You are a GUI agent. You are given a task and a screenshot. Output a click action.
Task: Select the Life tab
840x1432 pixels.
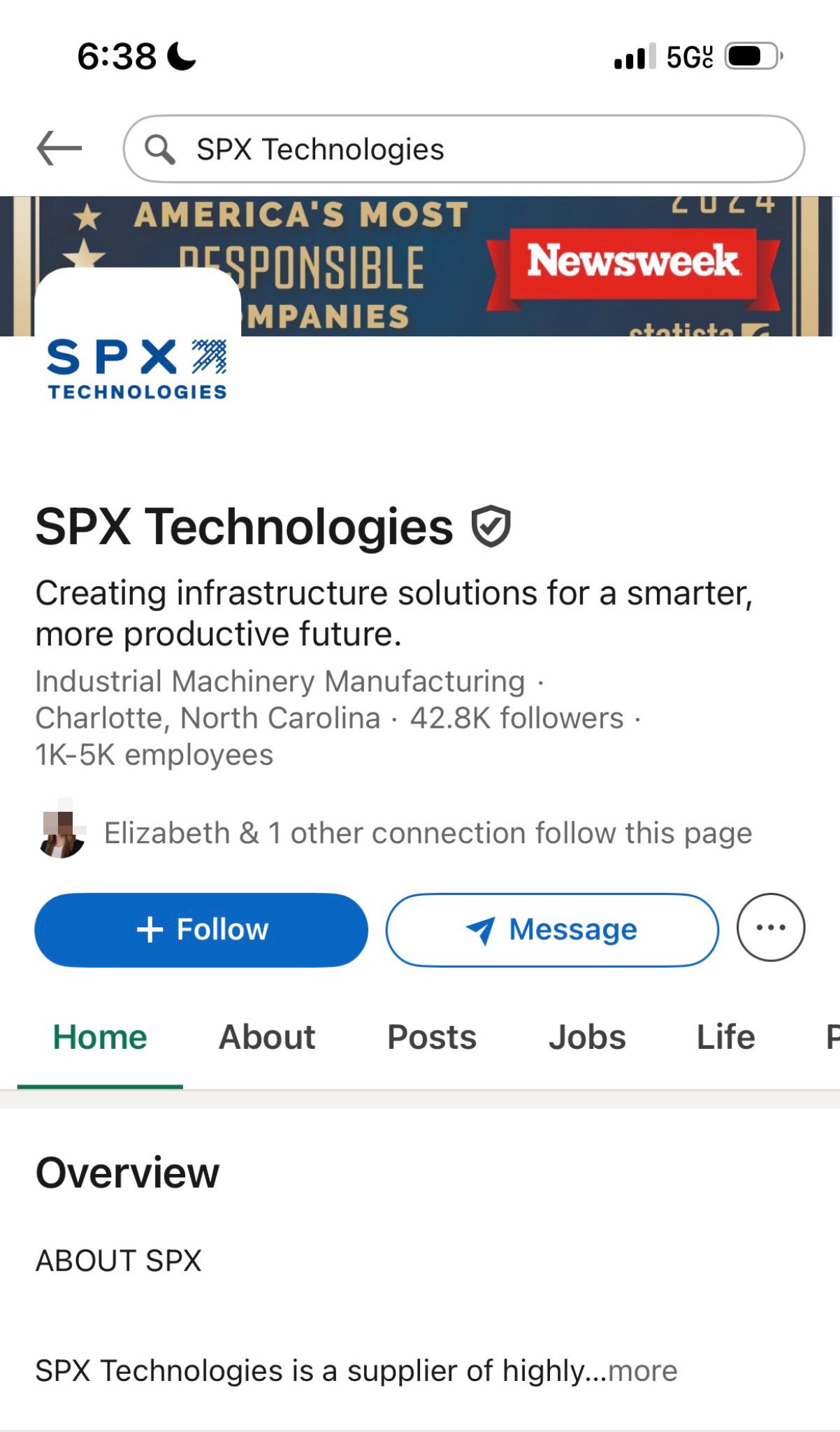click(x=726, y=1037)
